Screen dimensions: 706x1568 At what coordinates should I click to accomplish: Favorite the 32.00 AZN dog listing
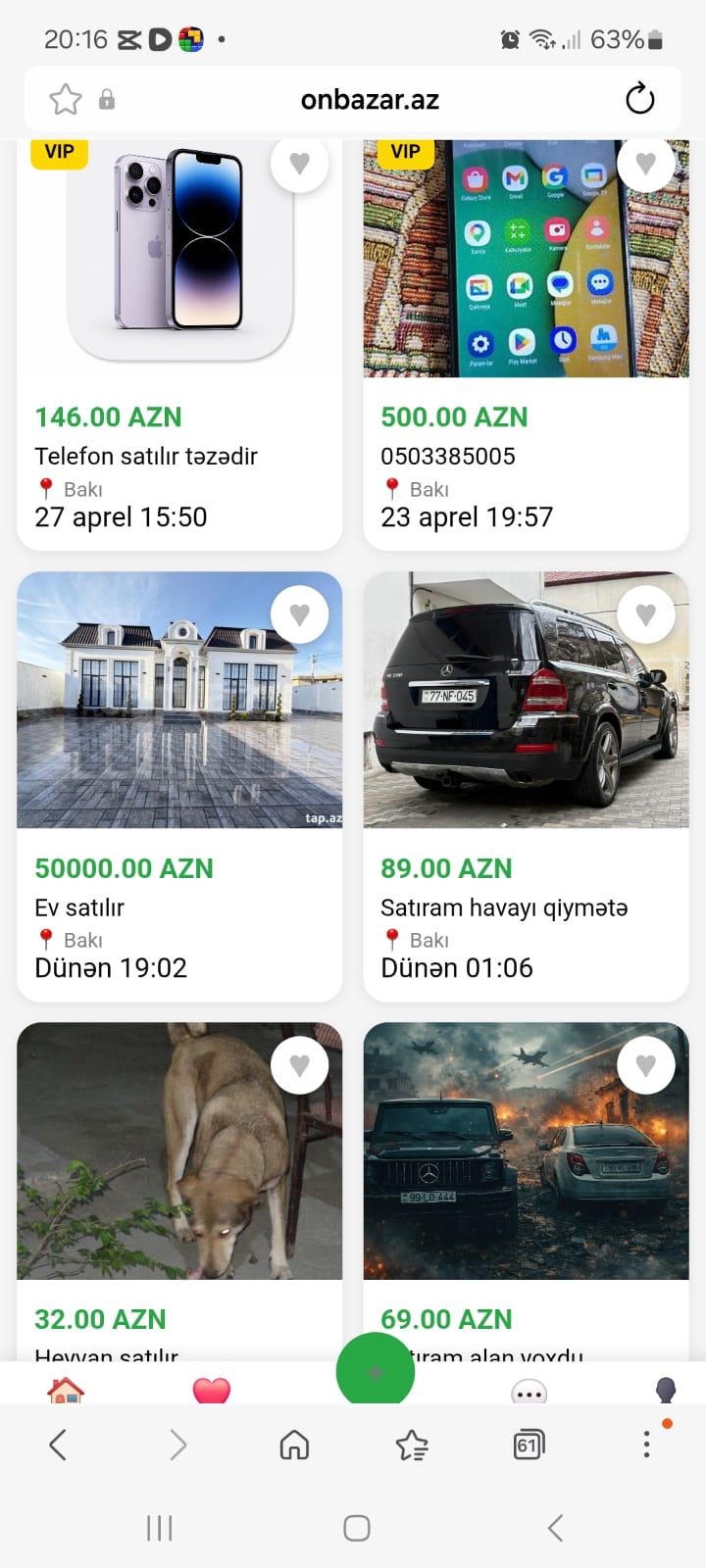tap(299, 1065)
